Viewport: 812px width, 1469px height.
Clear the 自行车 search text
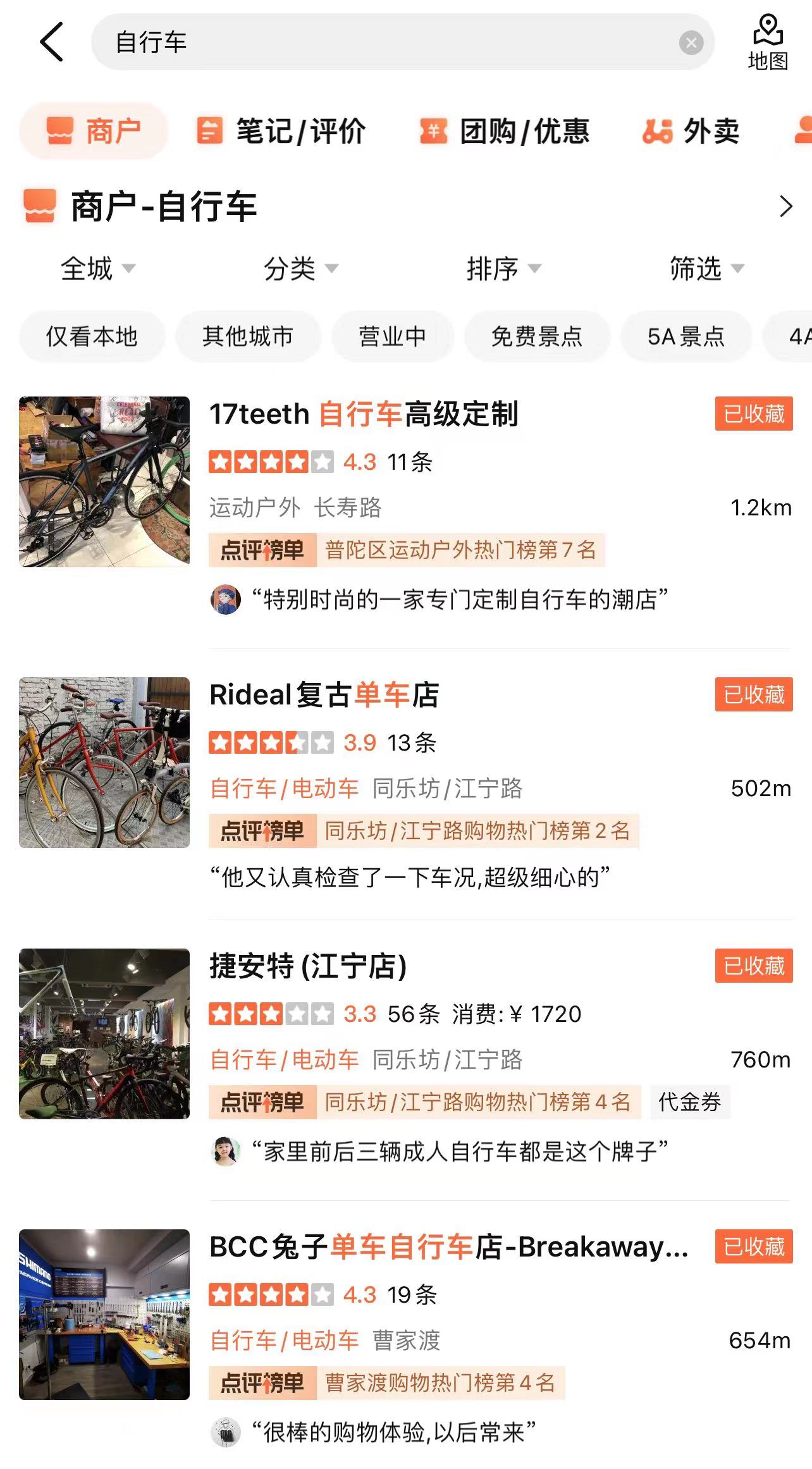pyautogui.click(x=691, y=42)
